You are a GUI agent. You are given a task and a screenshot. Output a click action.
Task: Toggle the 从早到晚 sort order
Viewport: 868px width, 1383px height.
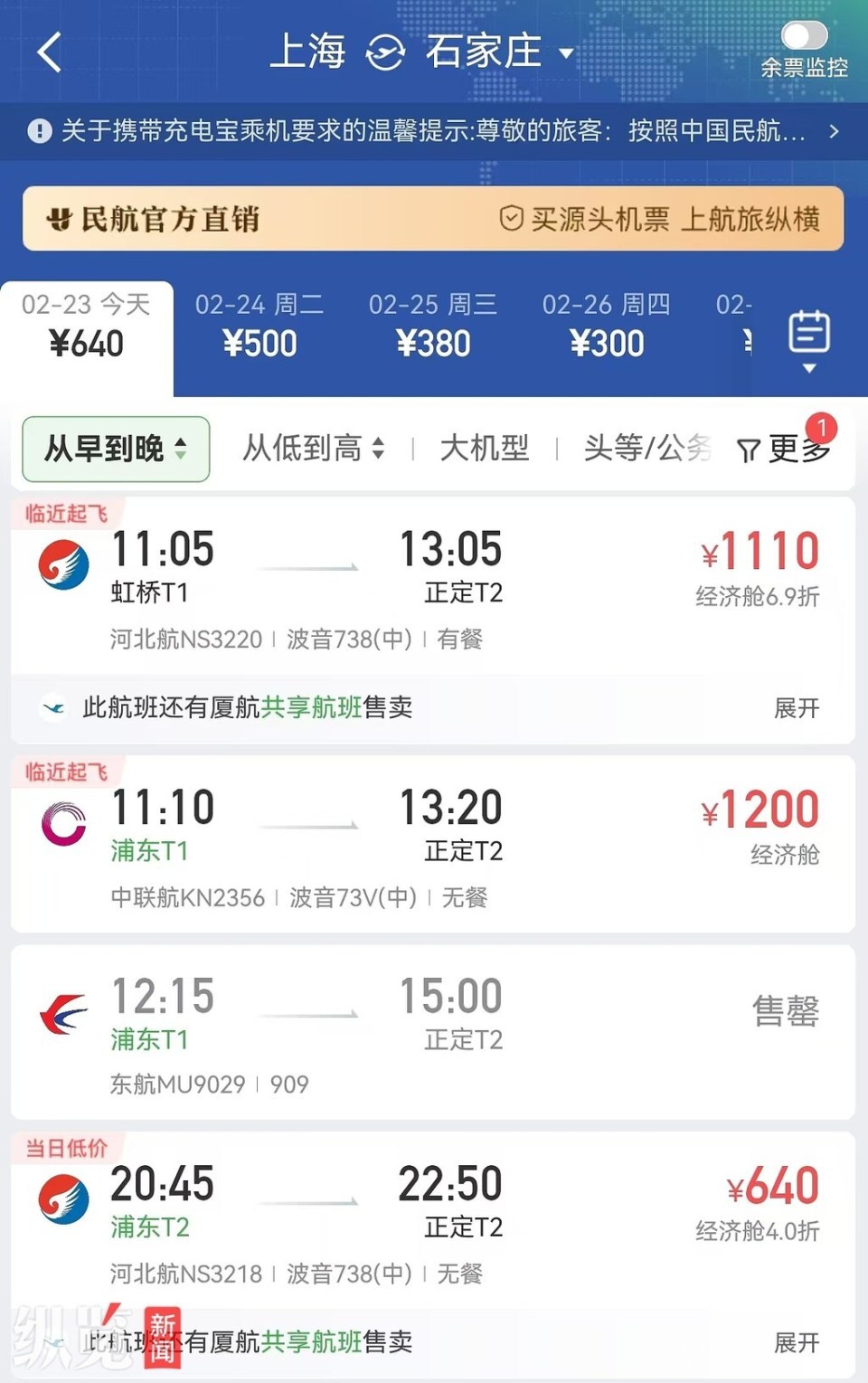(115, 449)
